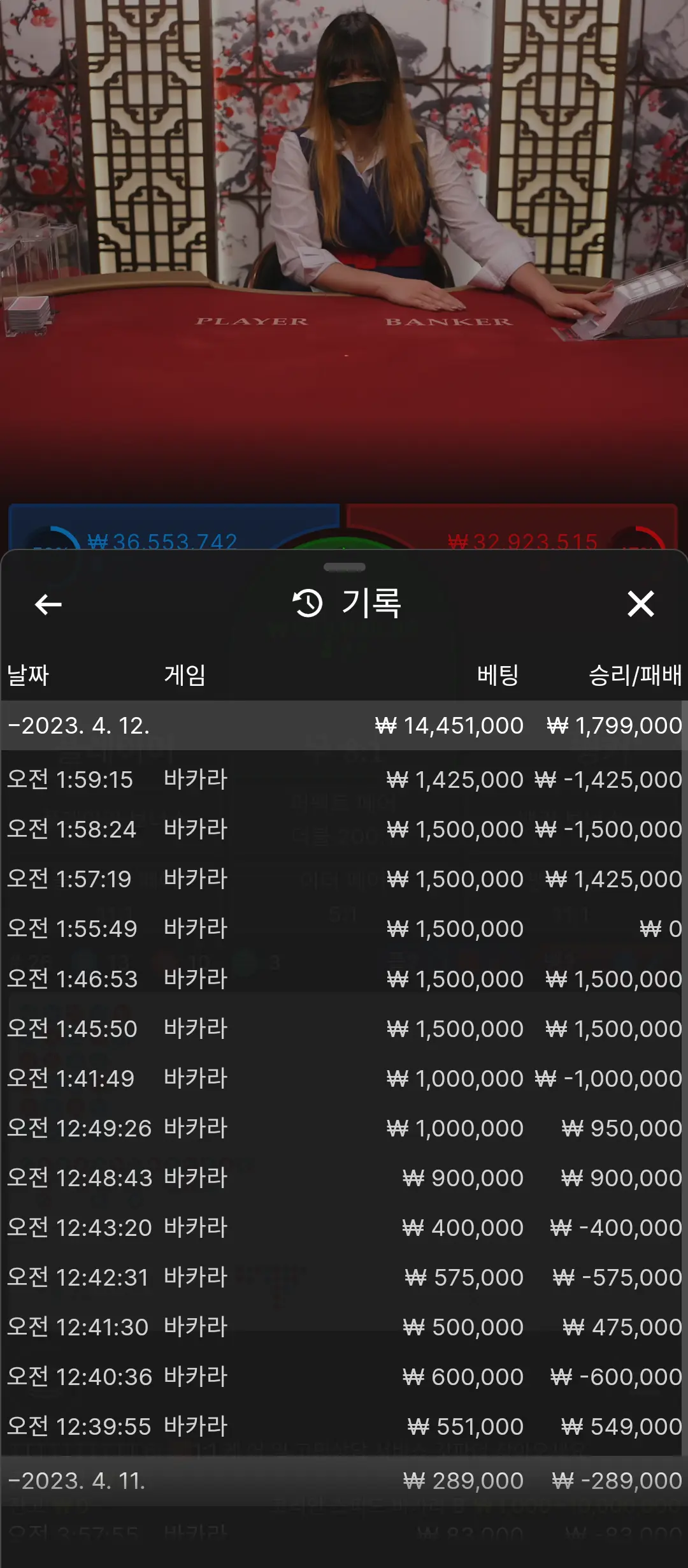Close the 기록 history panel
Viewport: 688px width, 1568px height.
coord(640,604)
